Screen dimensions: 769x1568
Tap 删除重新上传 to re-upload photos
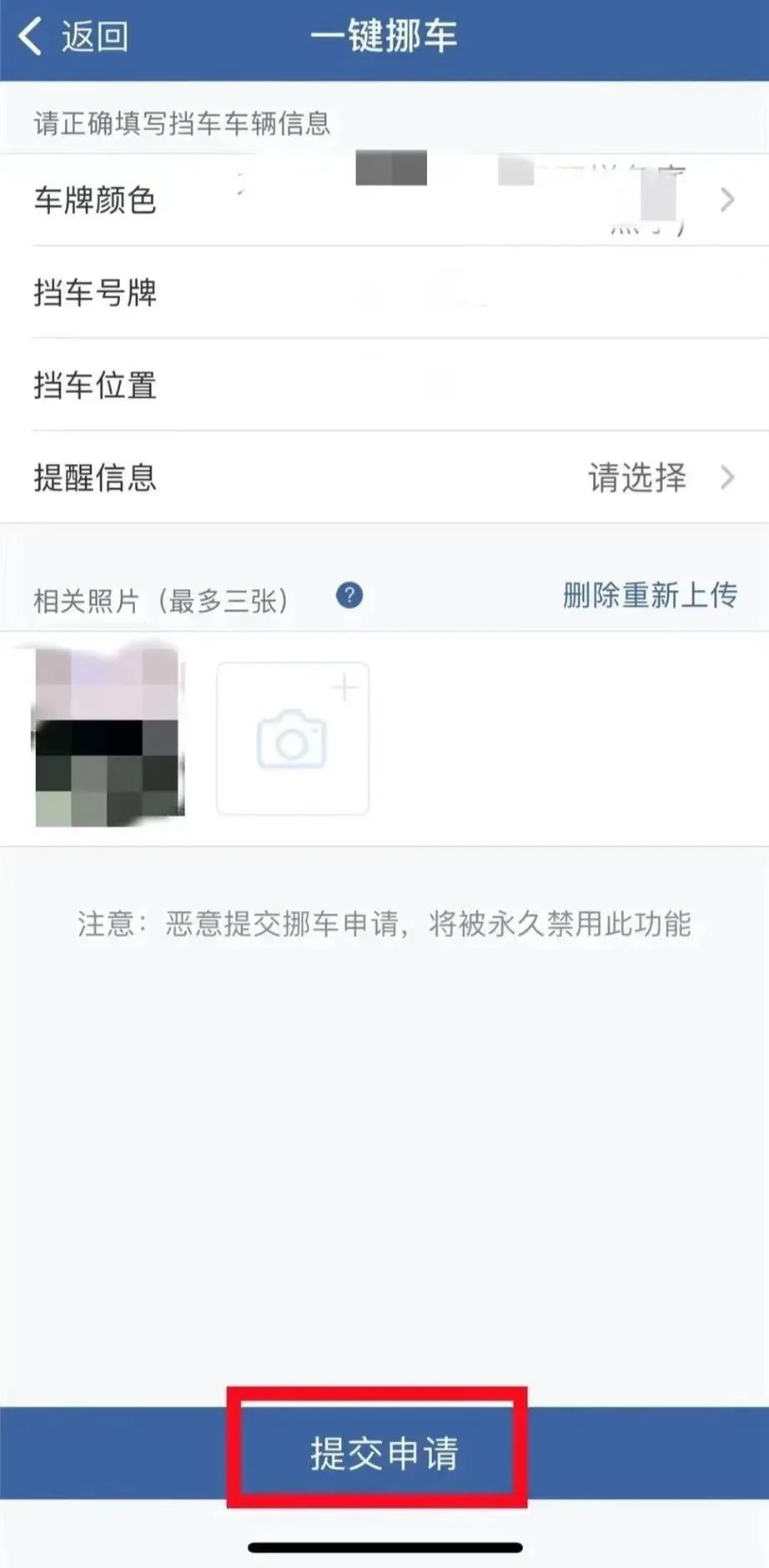(650, 596)
